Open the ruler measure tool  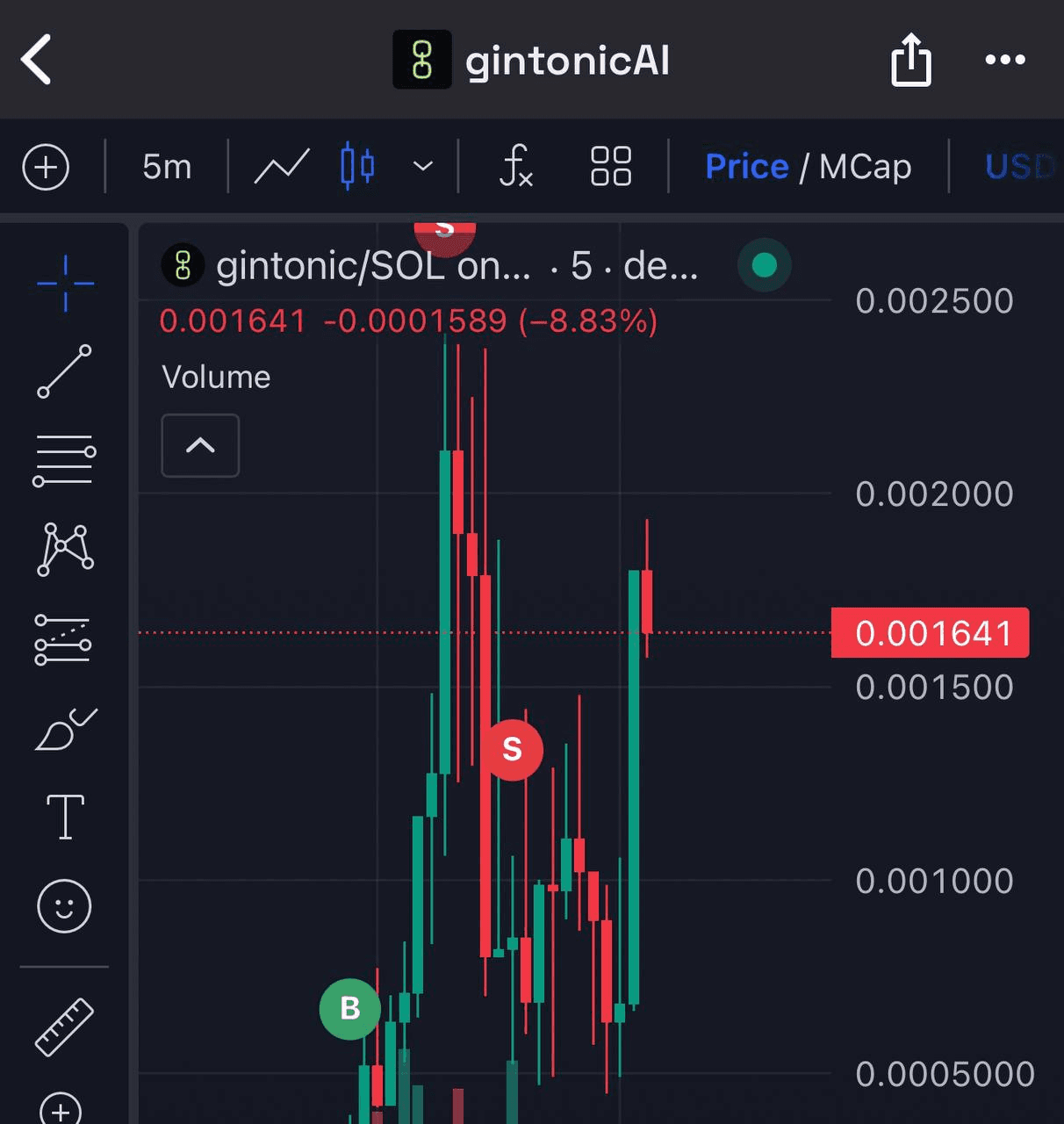point(64,1027)
